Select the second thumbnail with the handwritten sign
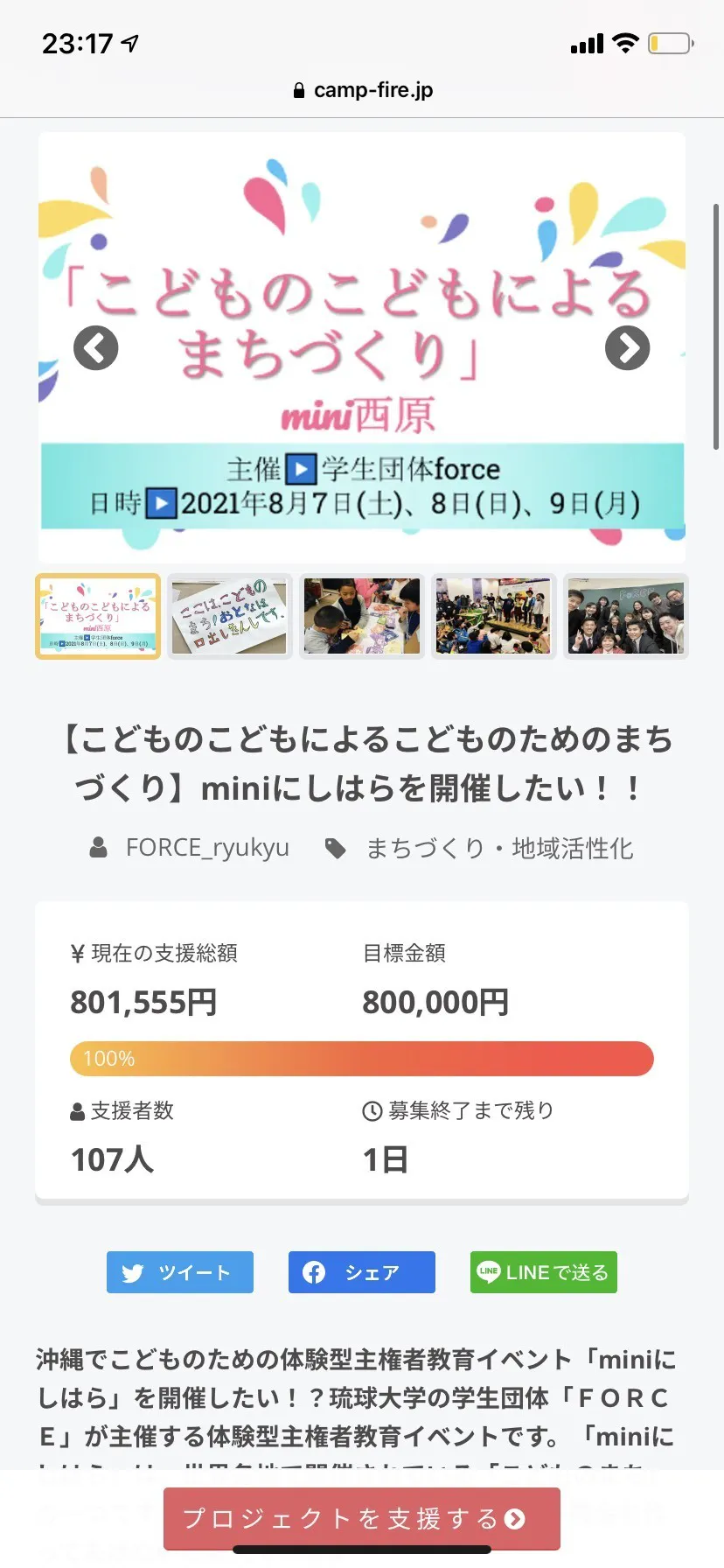Image resolution: width=724 pixels, height=1568 pixels. click(x=229, y=616)
